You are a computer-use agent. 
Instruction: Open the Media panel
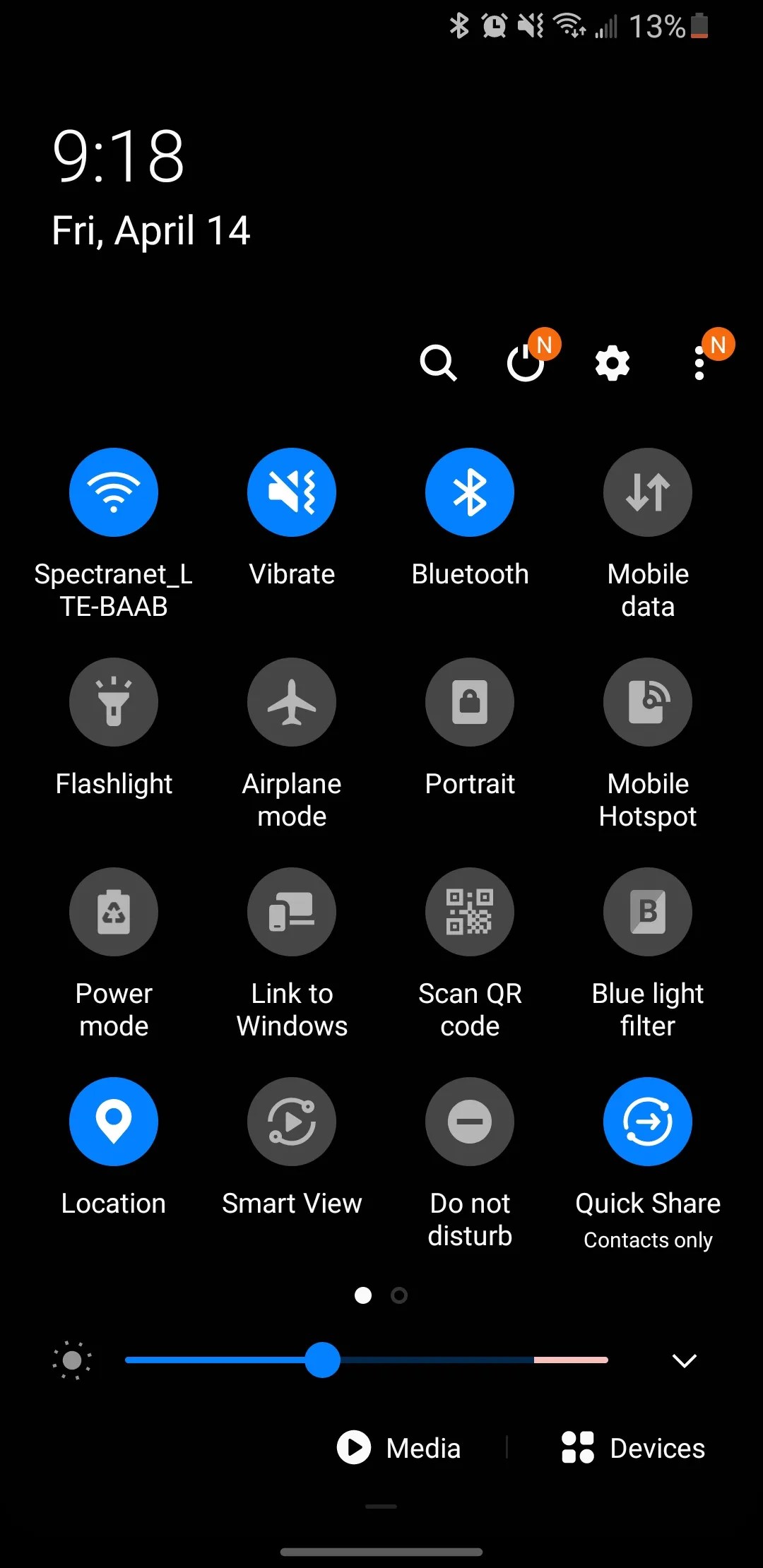click(399, 1448)
